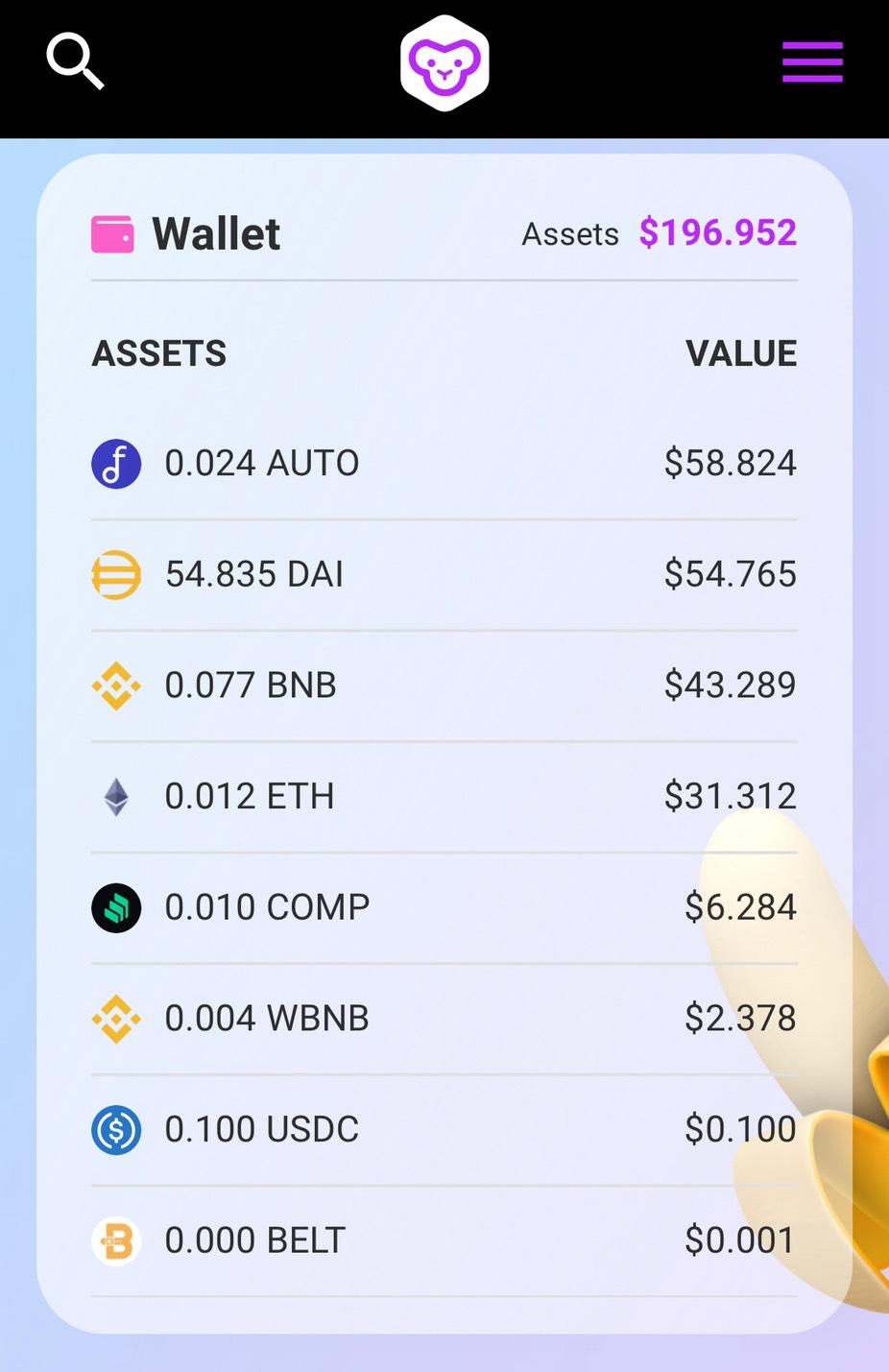
Task: Click the total Assets value $196.952
Action: [x=717, y=231]
